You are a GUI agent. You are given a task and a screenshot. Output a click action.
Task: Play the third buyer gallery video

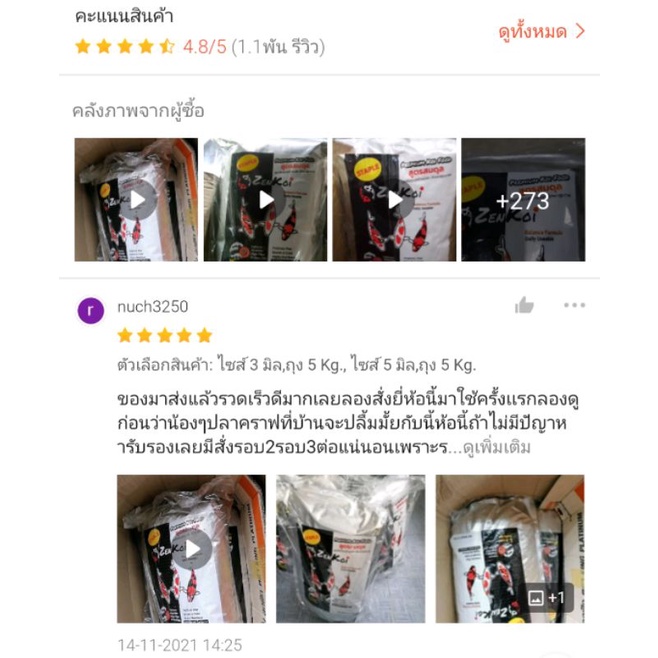[x=394, y=200]
